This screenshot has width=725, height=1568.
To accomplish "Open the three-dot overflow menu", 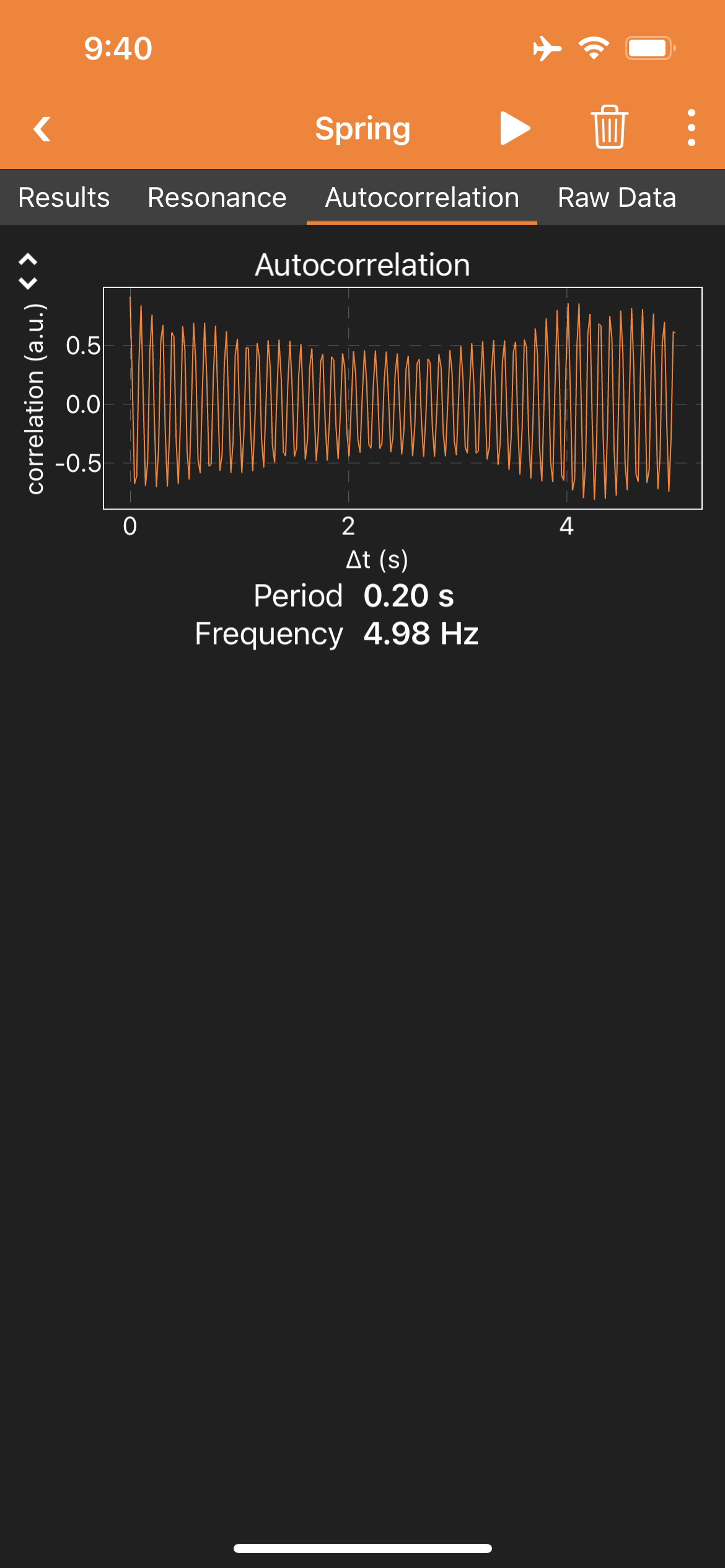I will click(691, 128).
